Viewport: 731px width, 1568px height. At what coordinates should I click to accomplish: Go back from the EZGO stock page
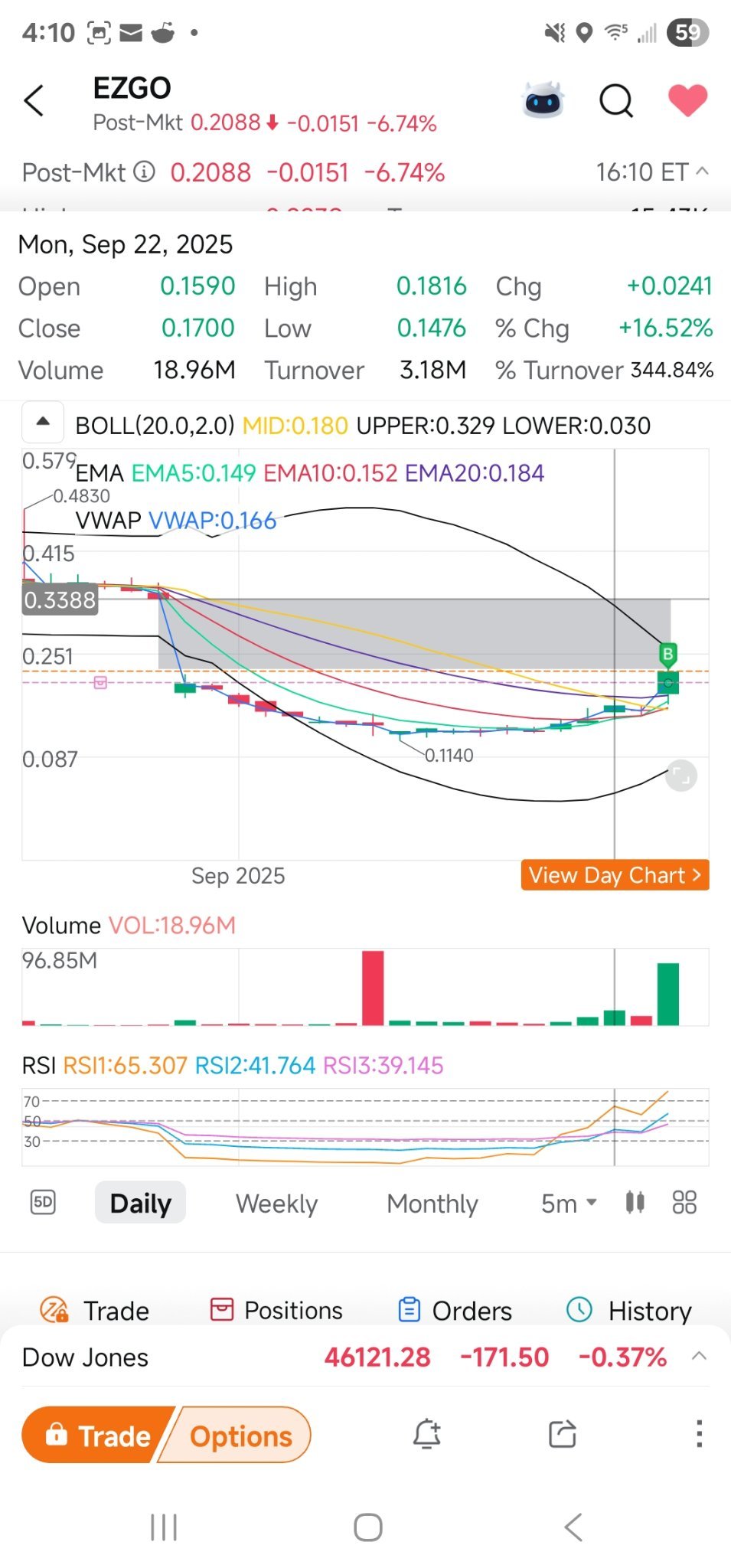point(34,100)
